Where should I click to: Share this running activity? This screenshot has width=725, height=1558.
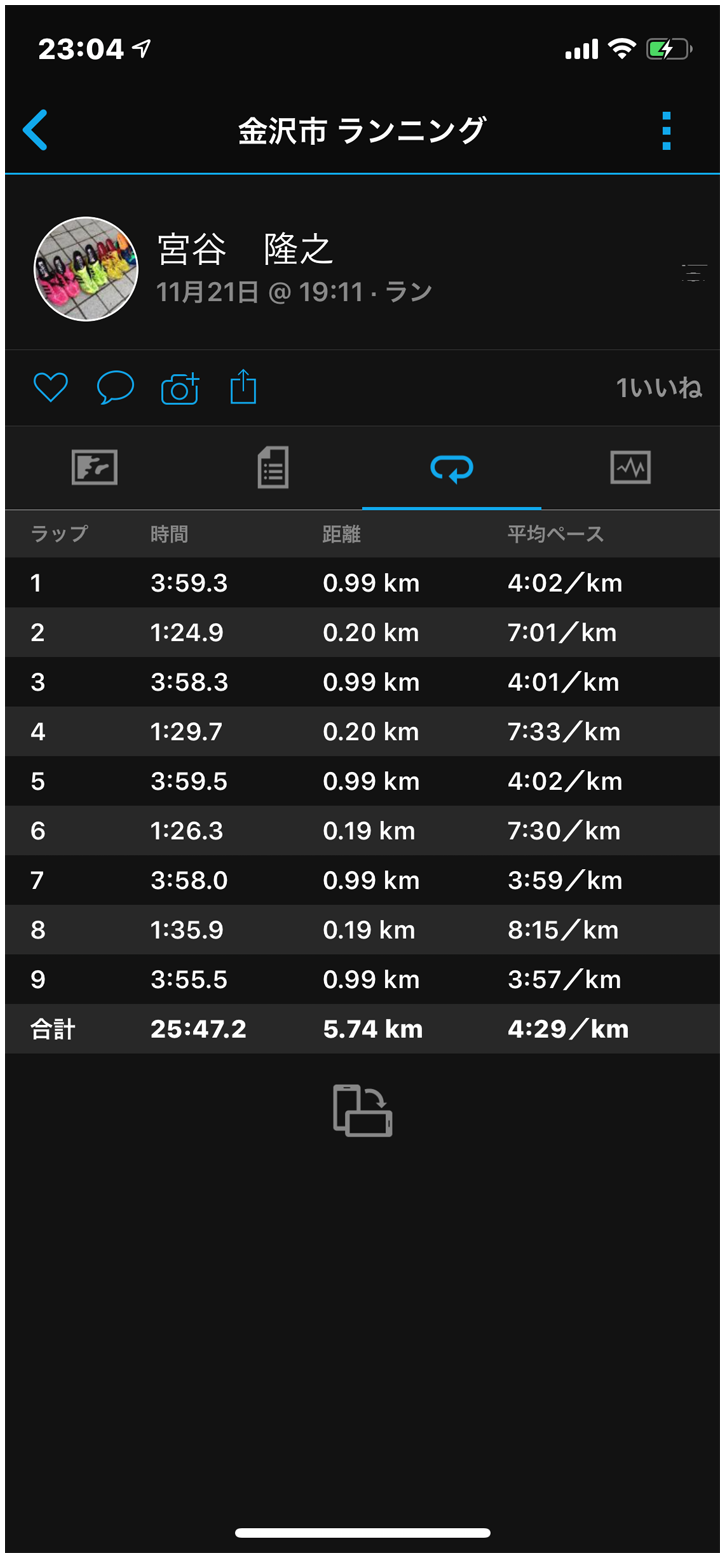(243, 388)
